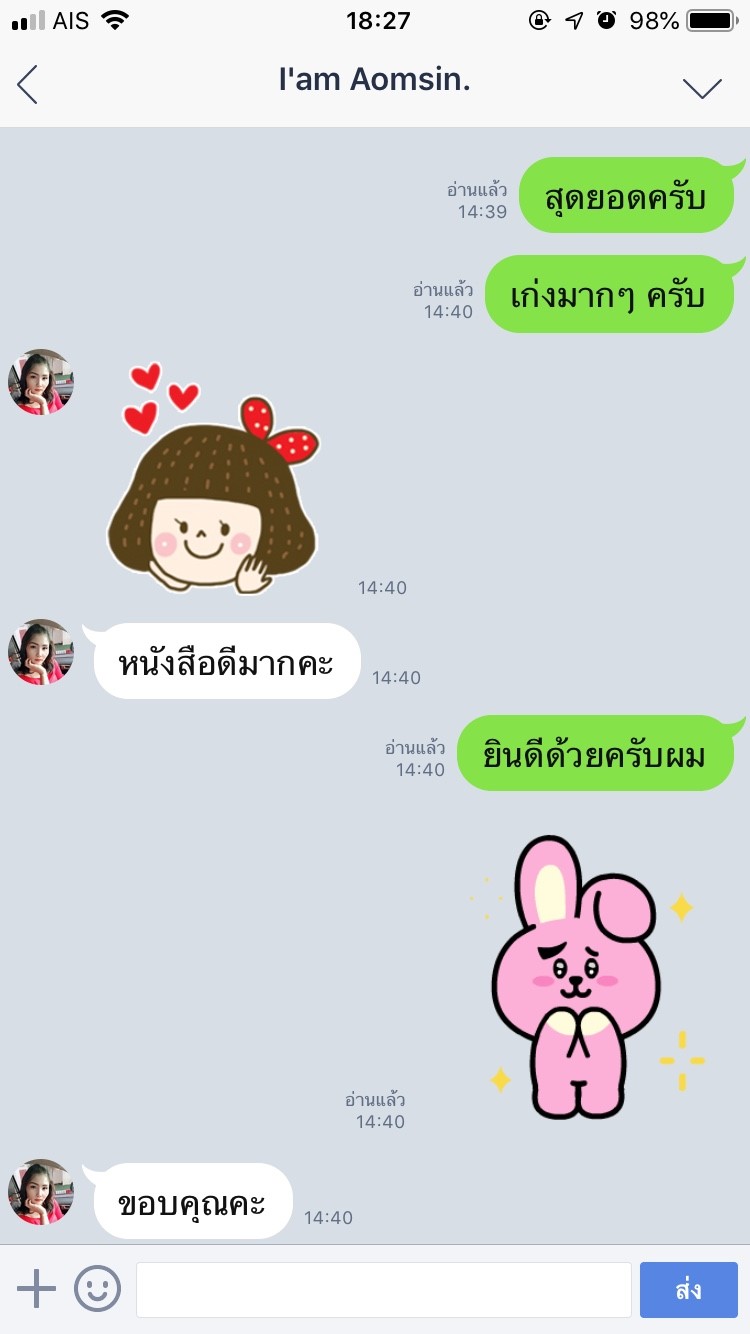The width and height of the screenshot is (750, 1334).
Task: Focus the message text field
Action: 383,1289
